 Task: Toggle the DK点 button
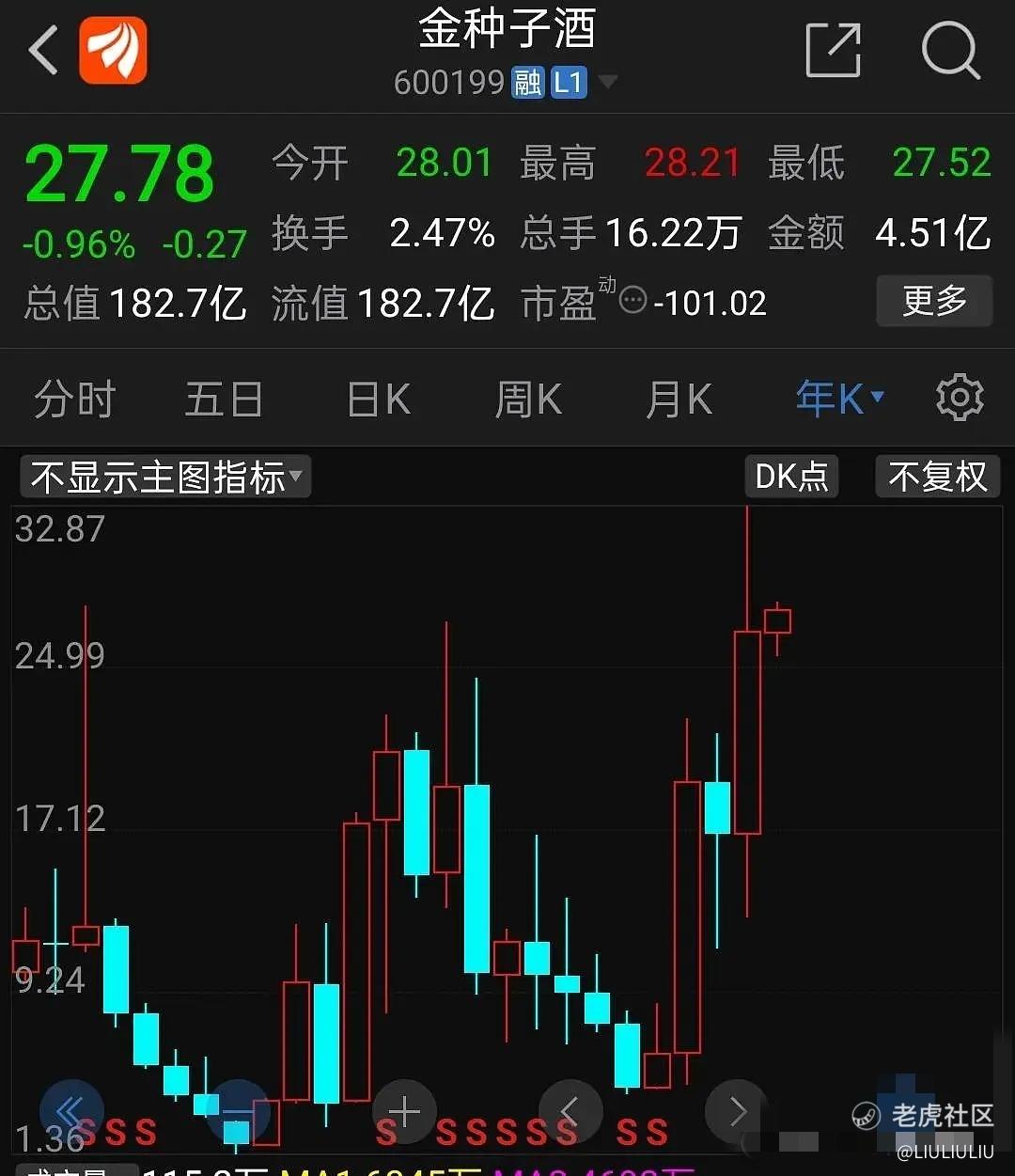[791, 477]
